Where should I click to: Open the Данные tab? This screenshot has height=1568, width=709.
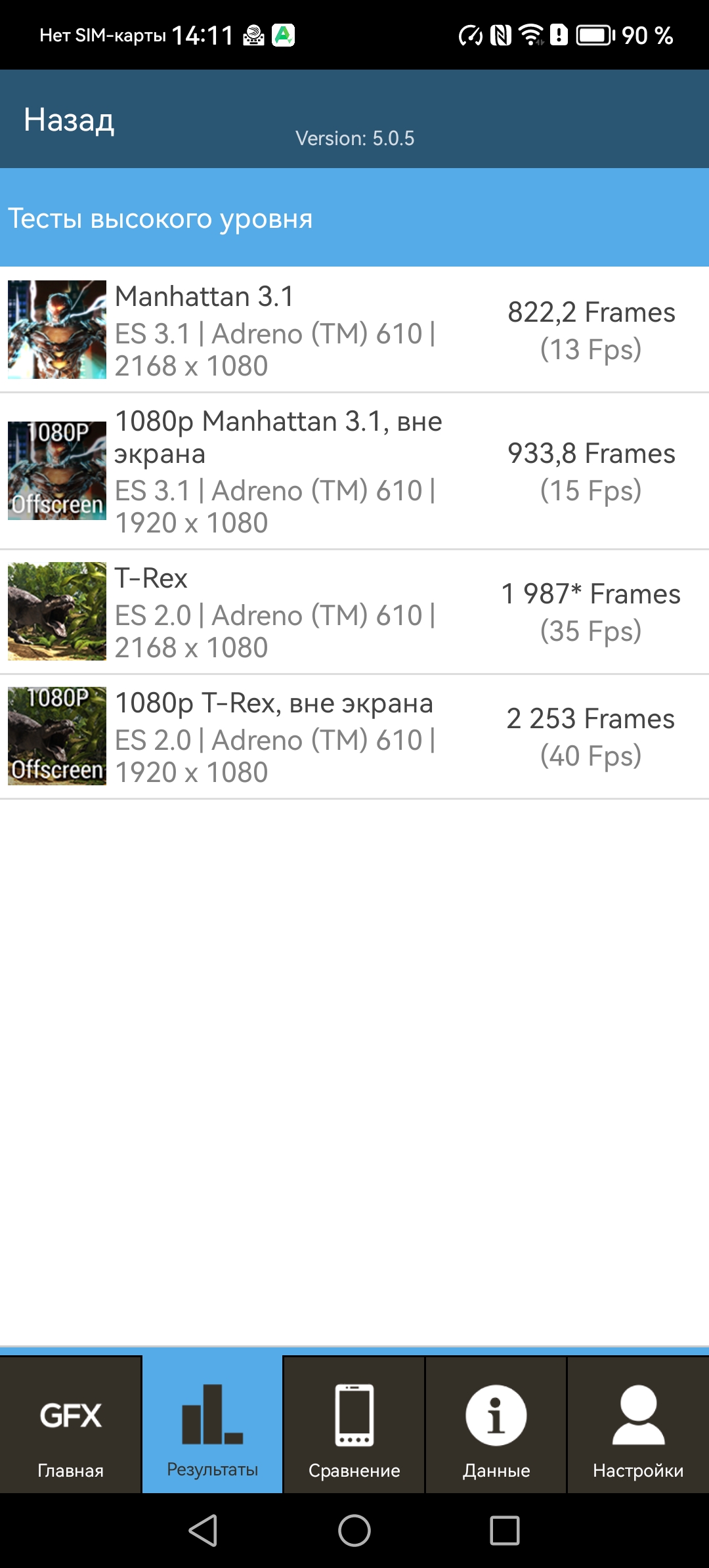496,1425
